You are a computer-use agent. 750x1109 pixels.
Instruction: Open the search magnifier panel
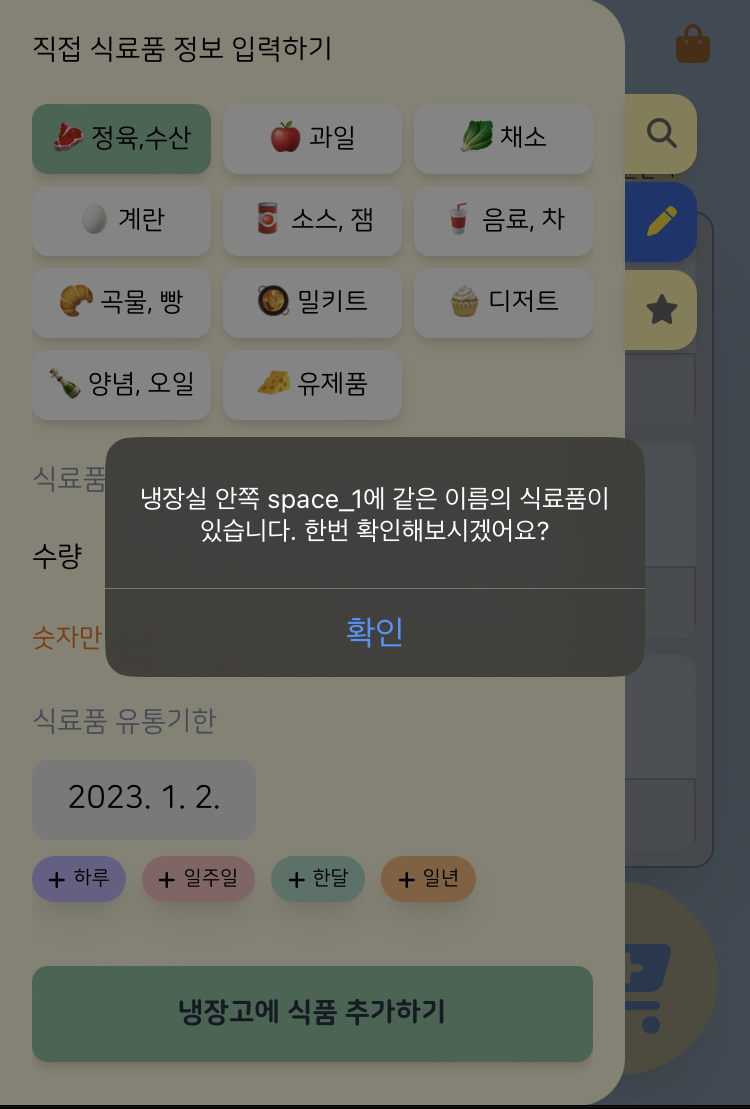click(x=660, y=133)
